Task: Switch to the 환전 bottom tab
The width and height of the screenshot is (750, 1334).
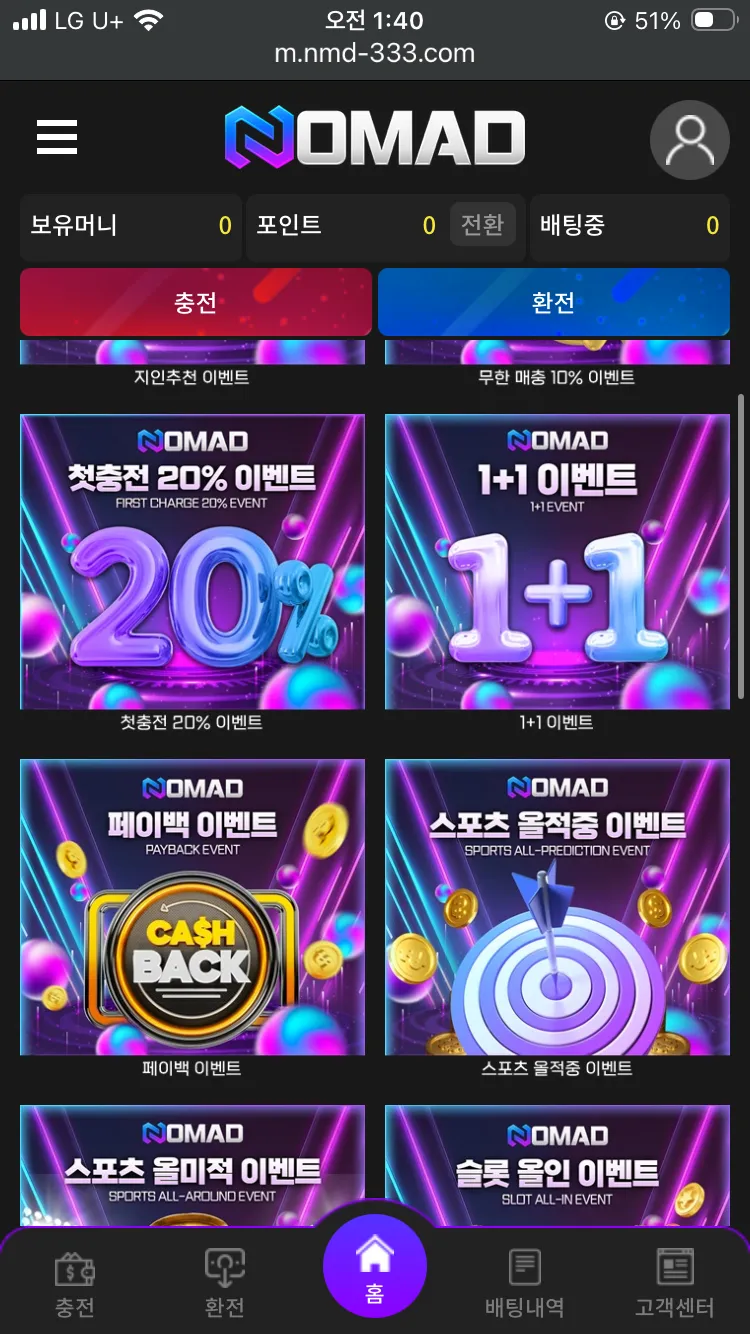Action: pos(224,1283)
